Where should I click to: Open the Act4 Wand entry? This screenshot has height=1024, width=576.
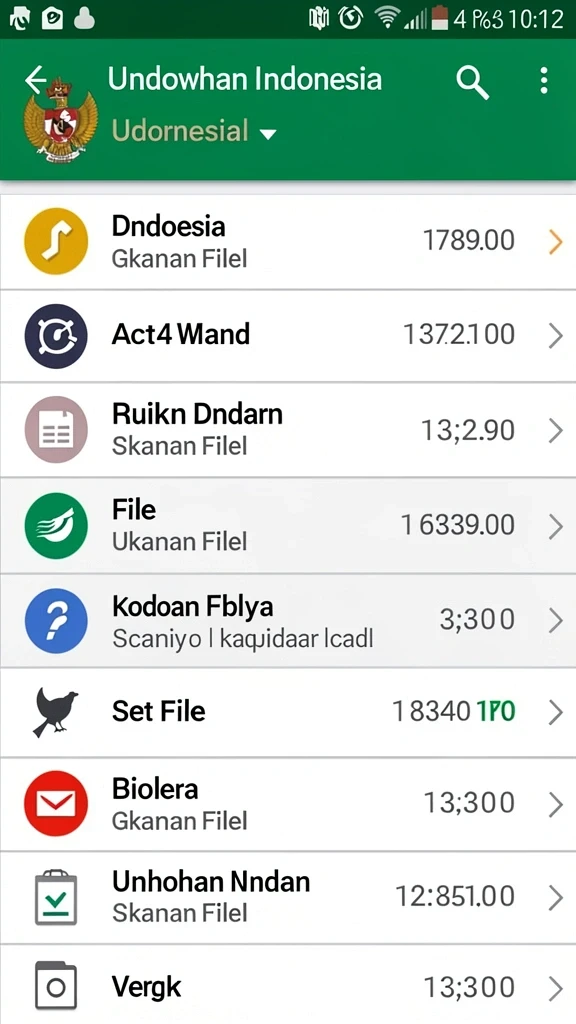click(x=288, y=336)
